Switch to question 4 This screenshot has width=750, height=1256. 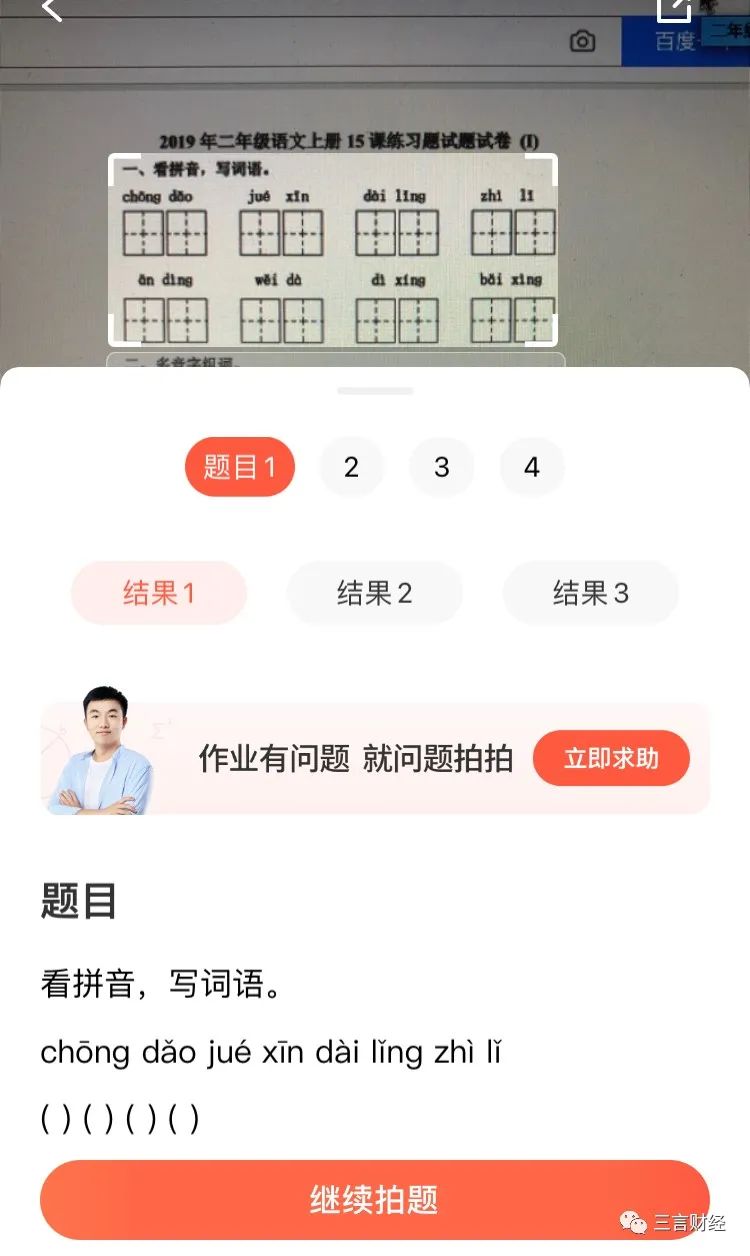(531, 467)
